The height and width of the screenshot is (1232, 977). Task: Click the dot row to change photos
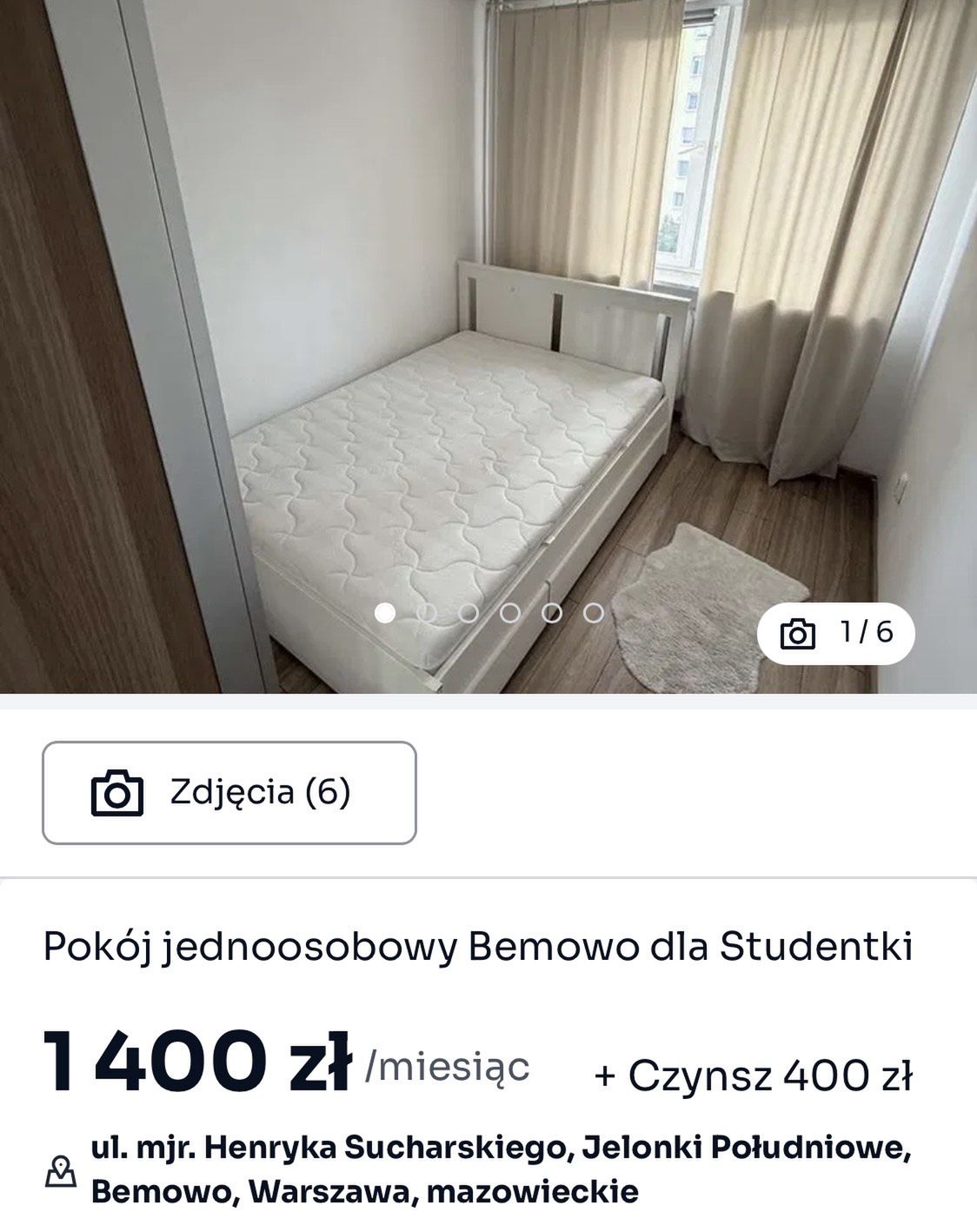(x=491, y=612)
